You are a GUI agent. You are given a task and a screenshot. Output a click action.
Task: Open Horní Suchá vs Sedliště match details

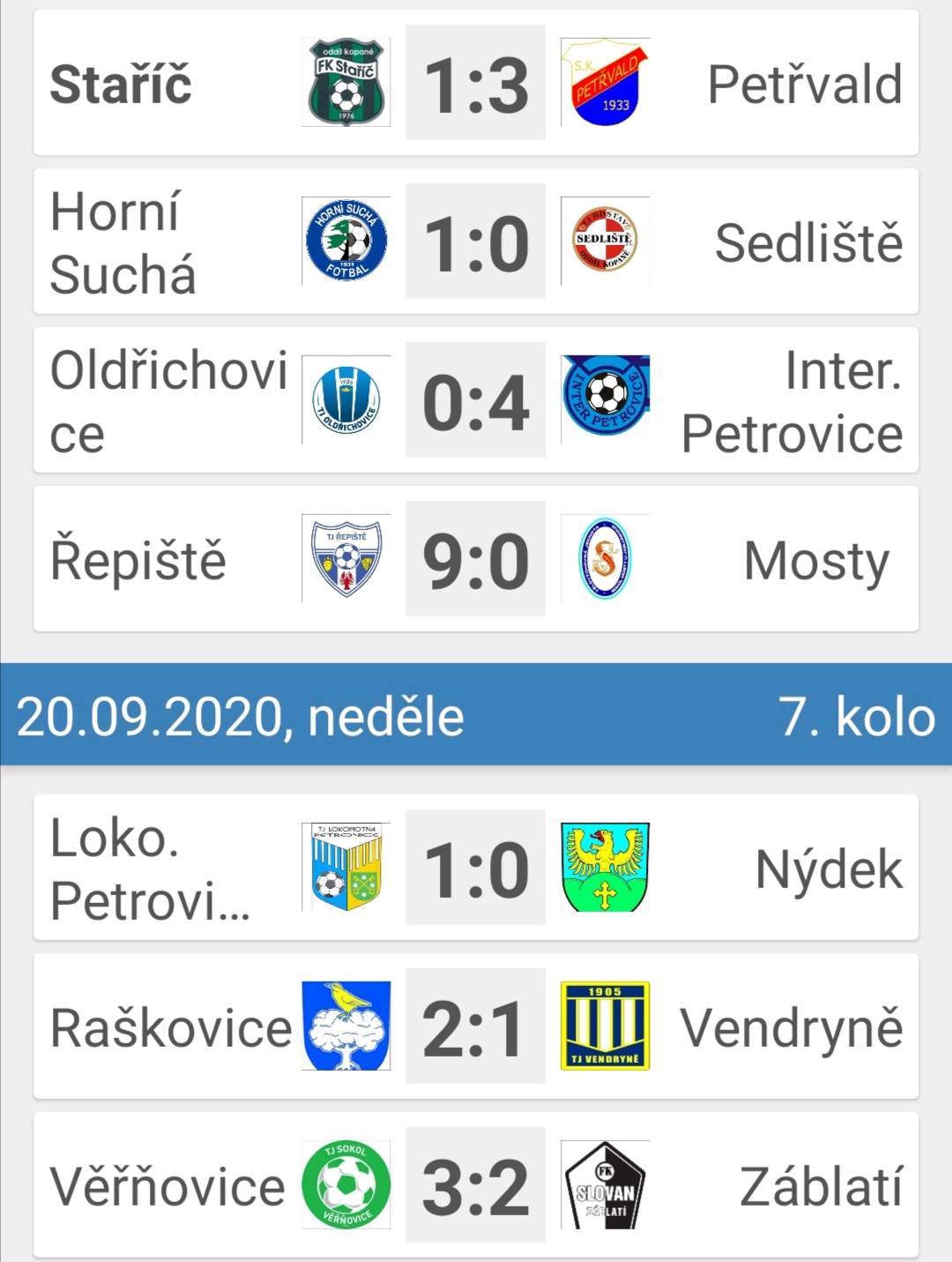476,242
